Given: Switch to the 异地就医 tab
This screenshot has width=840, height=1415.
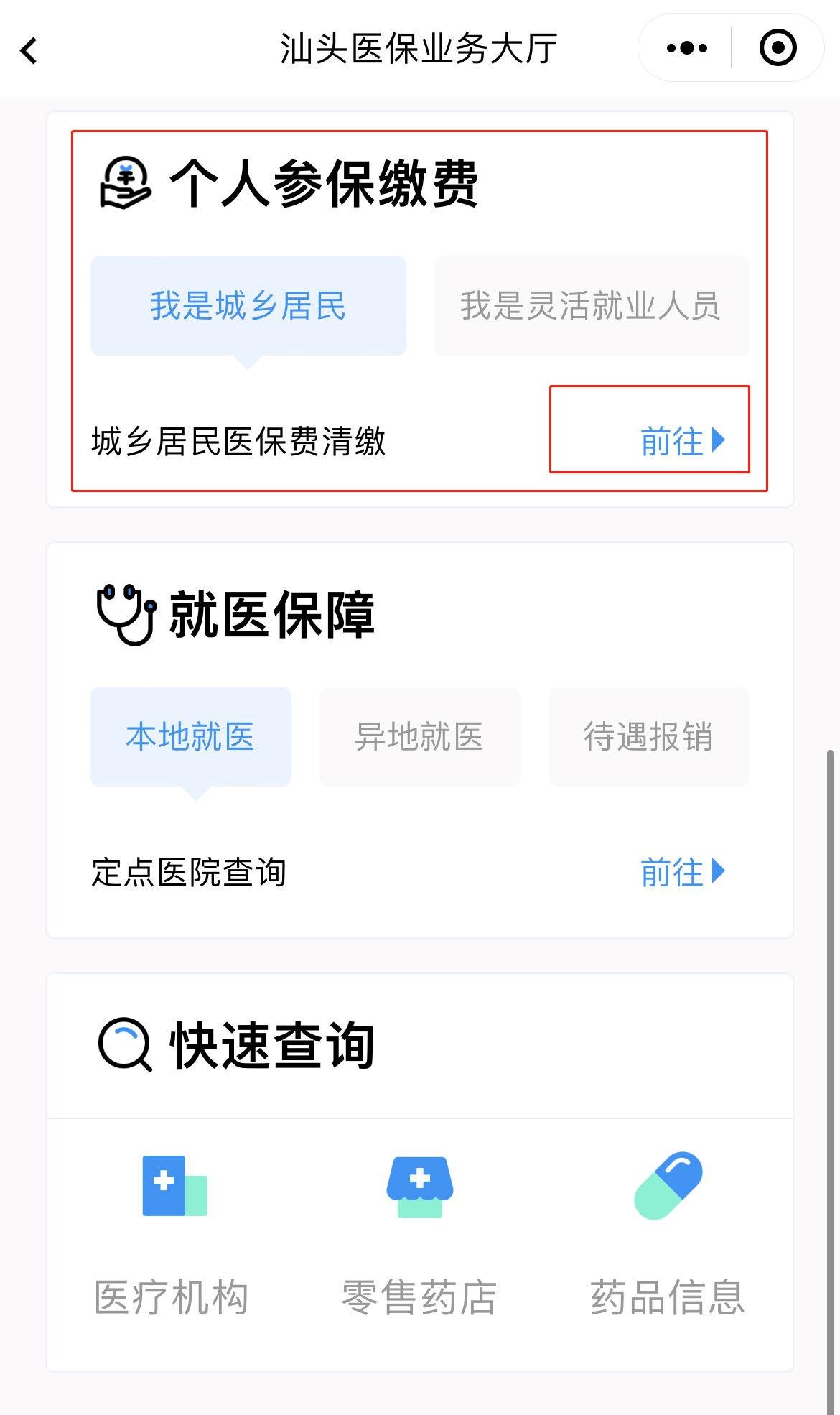Looking at the screenshot, I should point(419,737).
